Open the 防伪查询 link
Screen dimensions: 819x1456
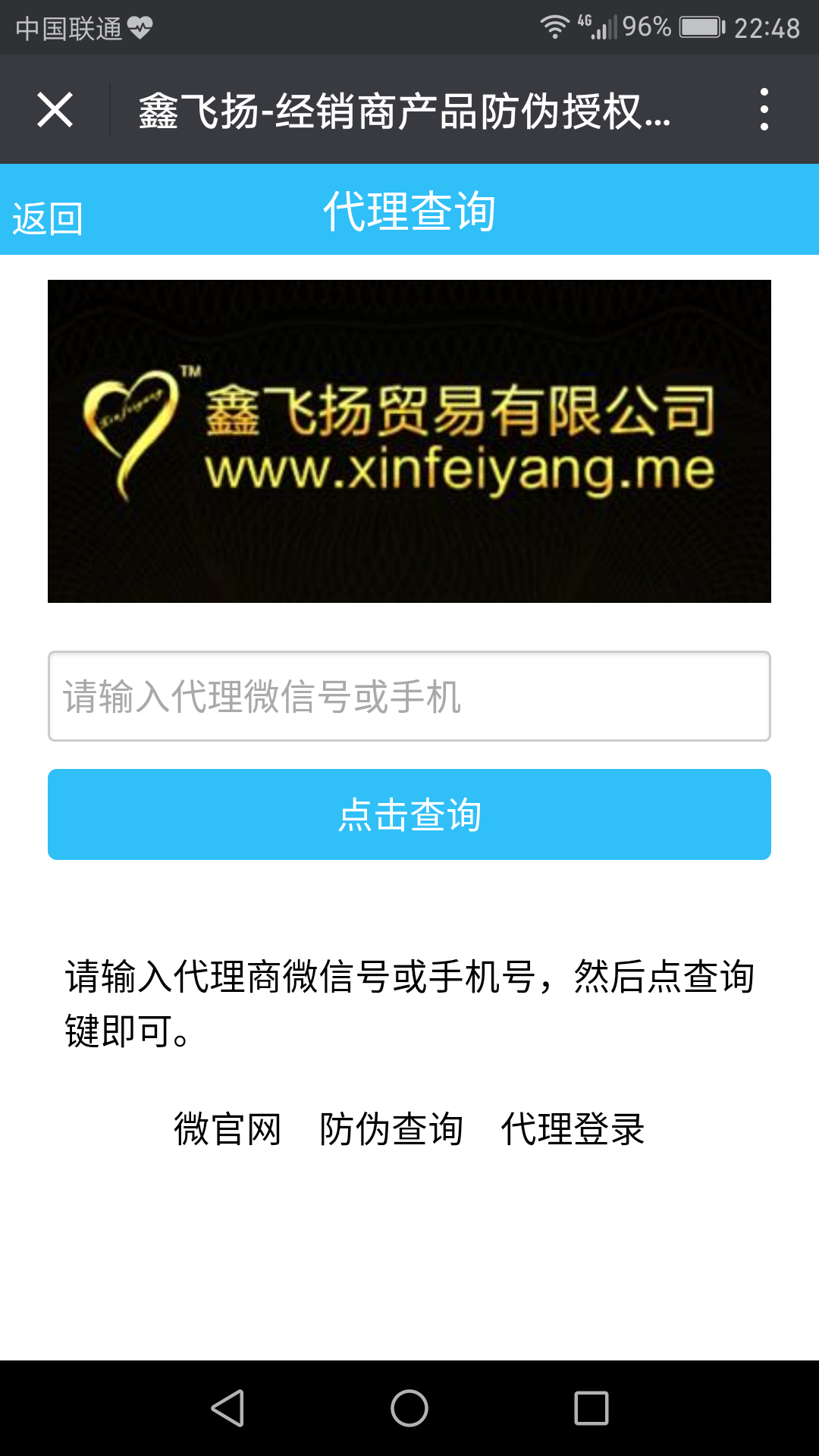(x=391, y=1129)
